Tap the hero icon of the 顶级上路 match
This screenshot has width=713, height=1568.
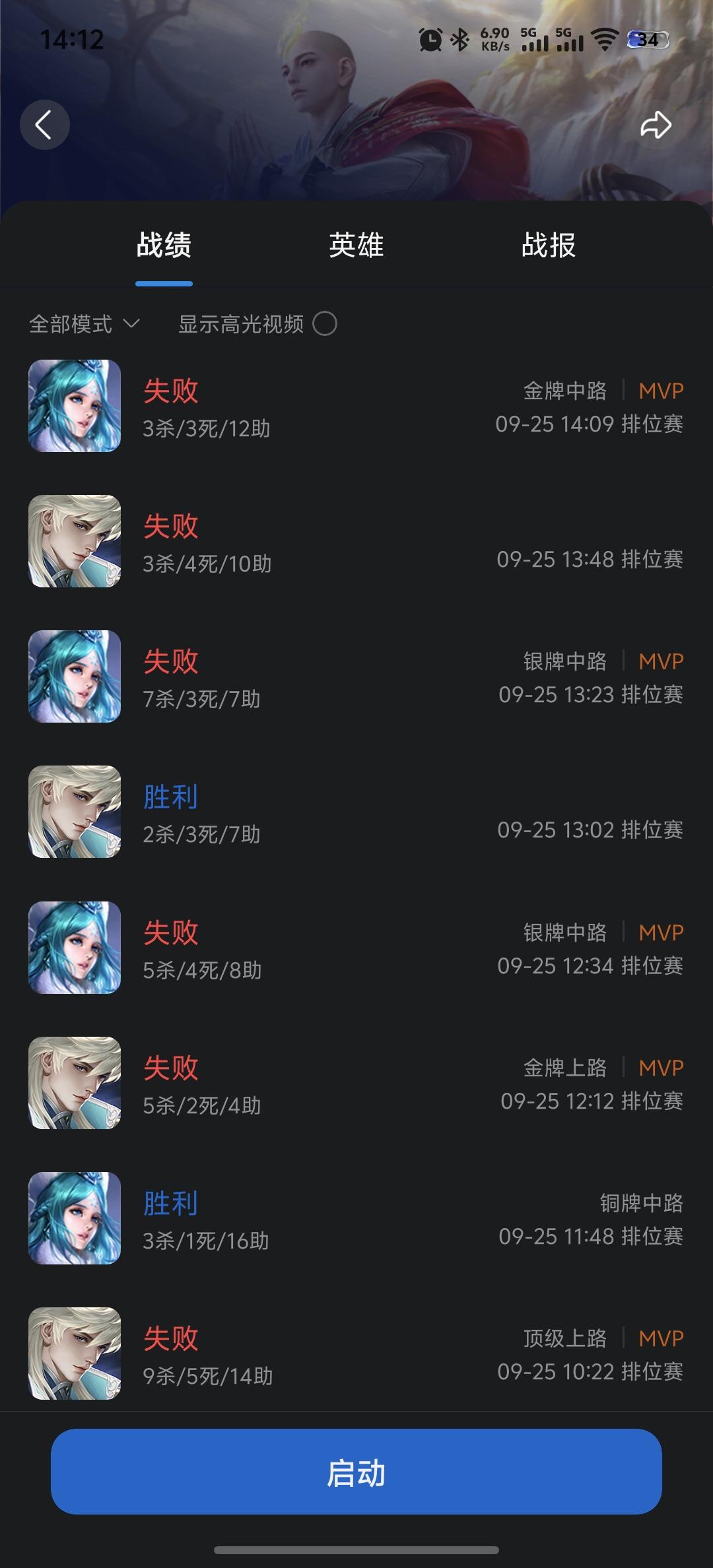tap(75, 1356)
